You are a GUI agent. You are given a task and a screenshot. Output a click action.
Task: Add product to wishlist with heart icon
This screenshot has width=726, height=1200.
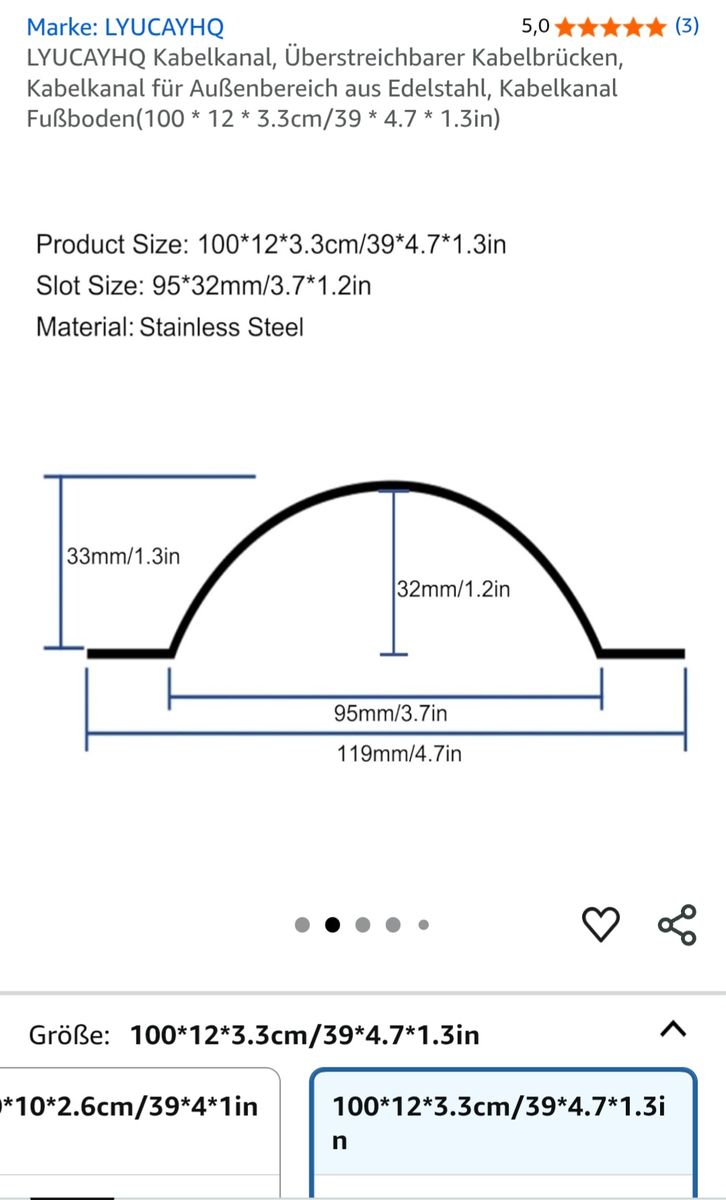click(601, 924)
